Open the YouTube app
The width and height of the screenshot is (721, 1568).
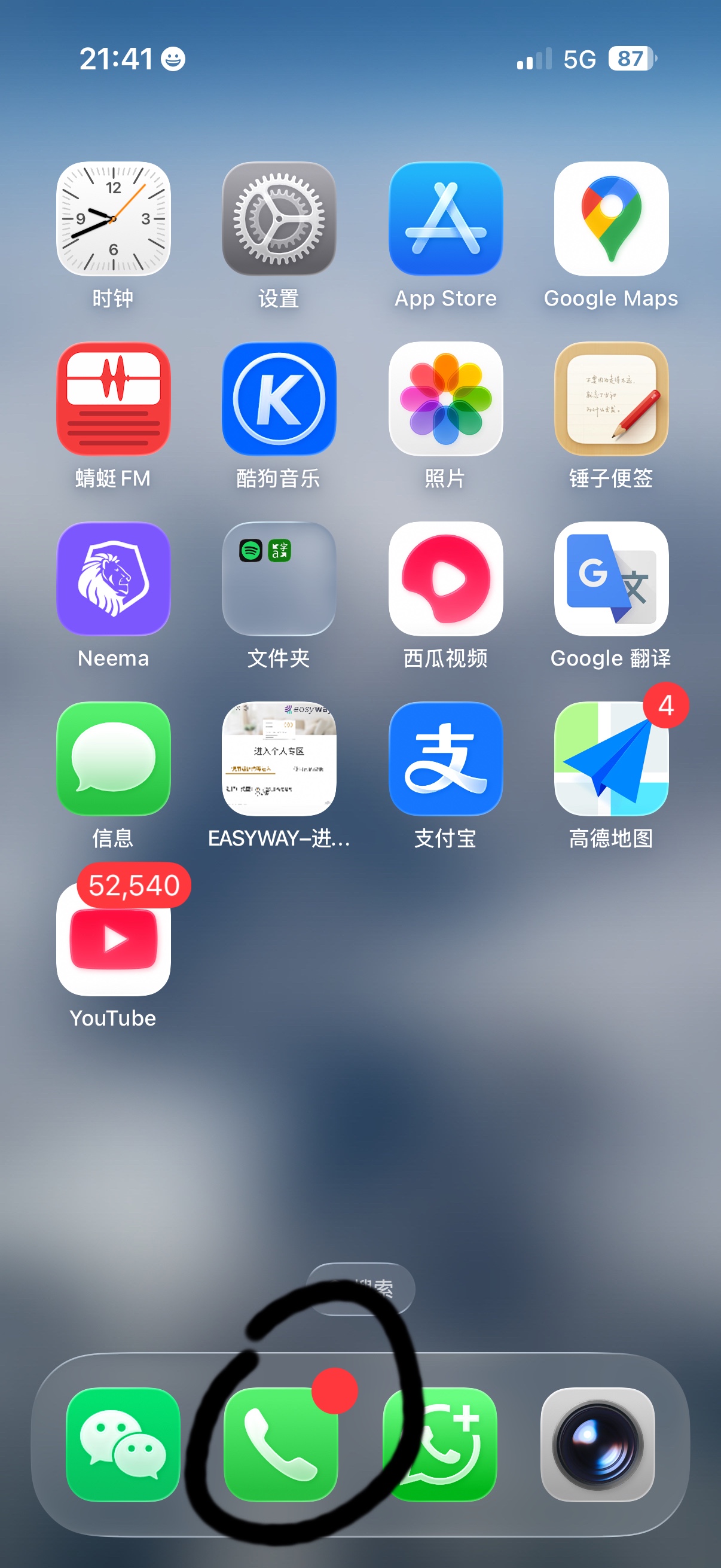(x=113, y=939)
